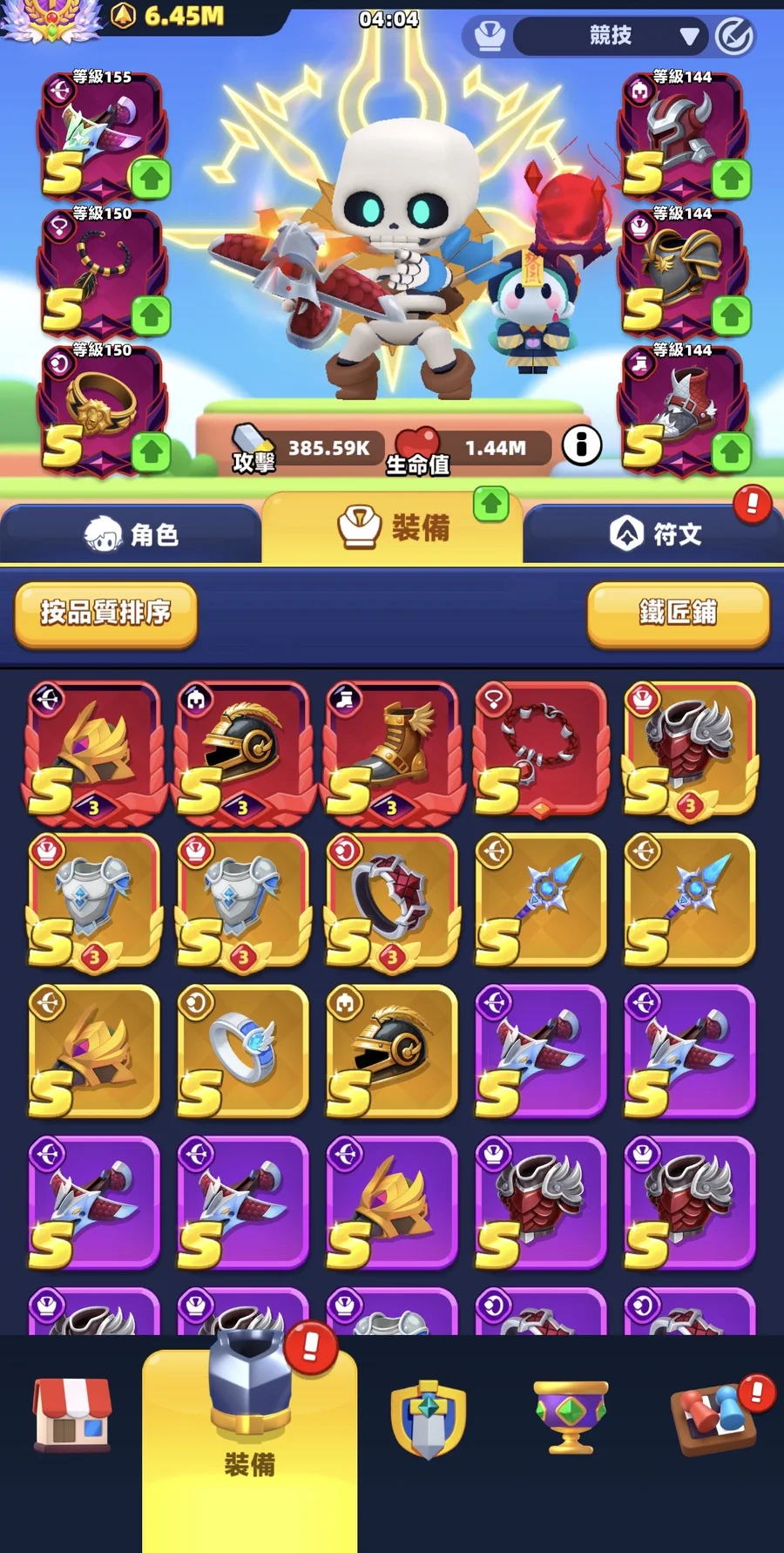This screenshot has width=784, height=1553.
Task: Tap the speedometer icon next to 競技
Action: point(734,37)
